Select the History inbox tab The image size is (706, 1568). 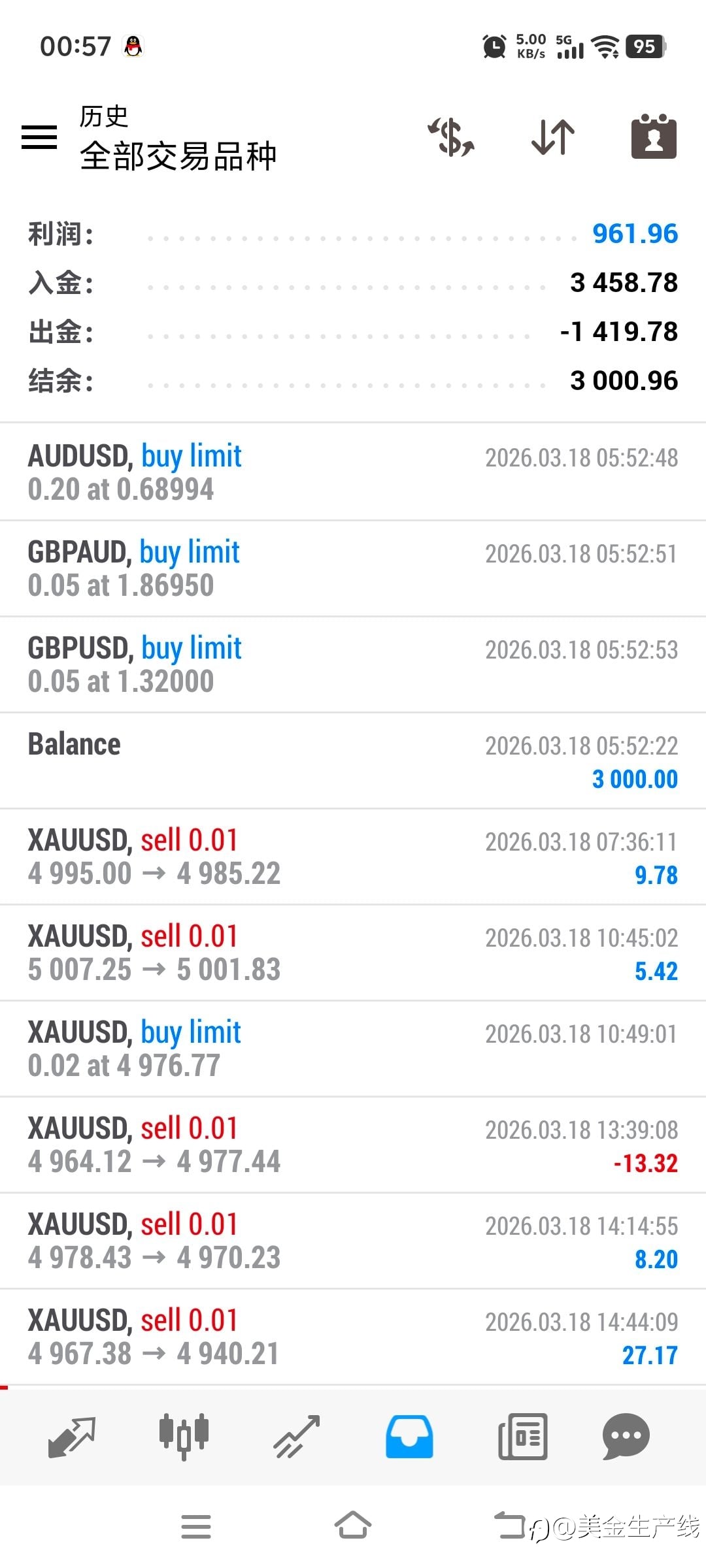pos(409,1437)
